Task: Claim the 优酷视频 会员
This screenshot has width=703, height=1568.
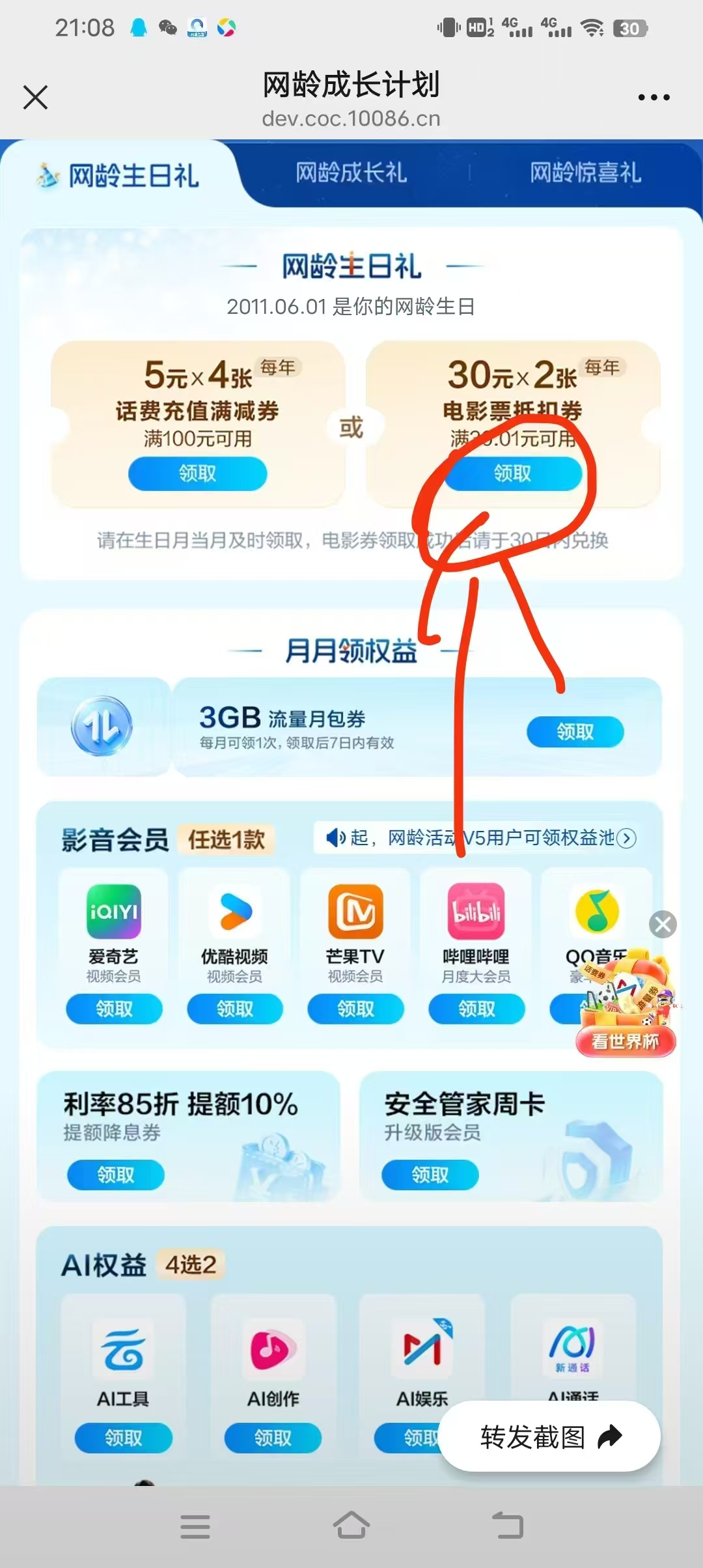Action: (x=234, y=1009)
